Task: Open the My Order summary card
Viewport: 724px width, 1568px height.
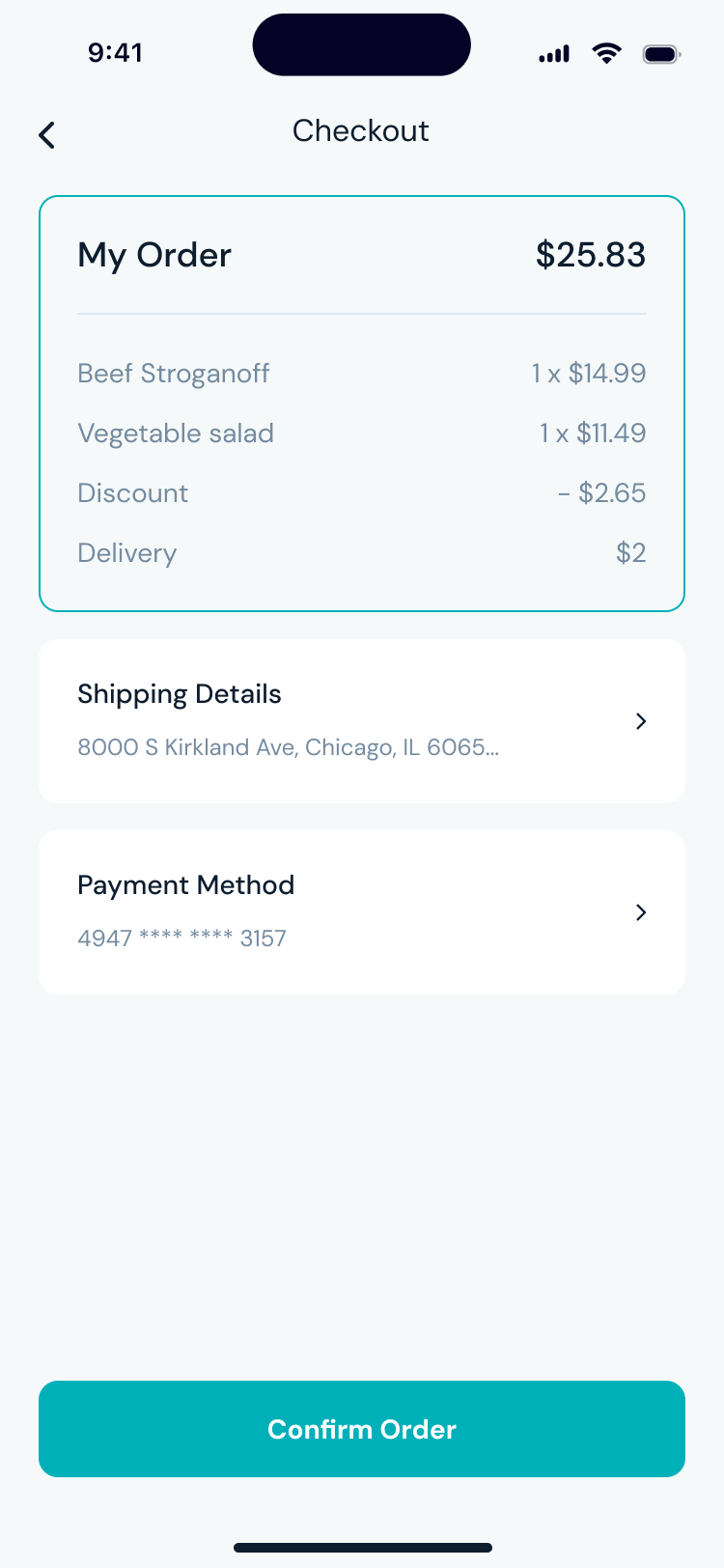Action: pyautogui.click(x=361, y=403)
